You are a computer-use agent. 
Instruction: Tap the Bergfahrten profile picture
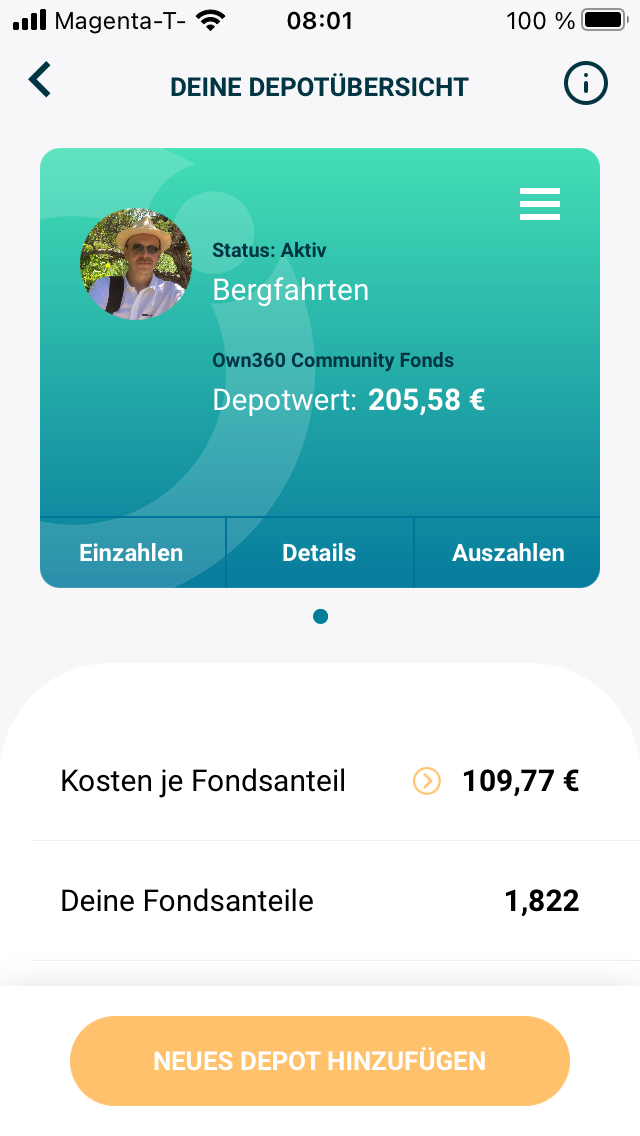click(136, 264)
